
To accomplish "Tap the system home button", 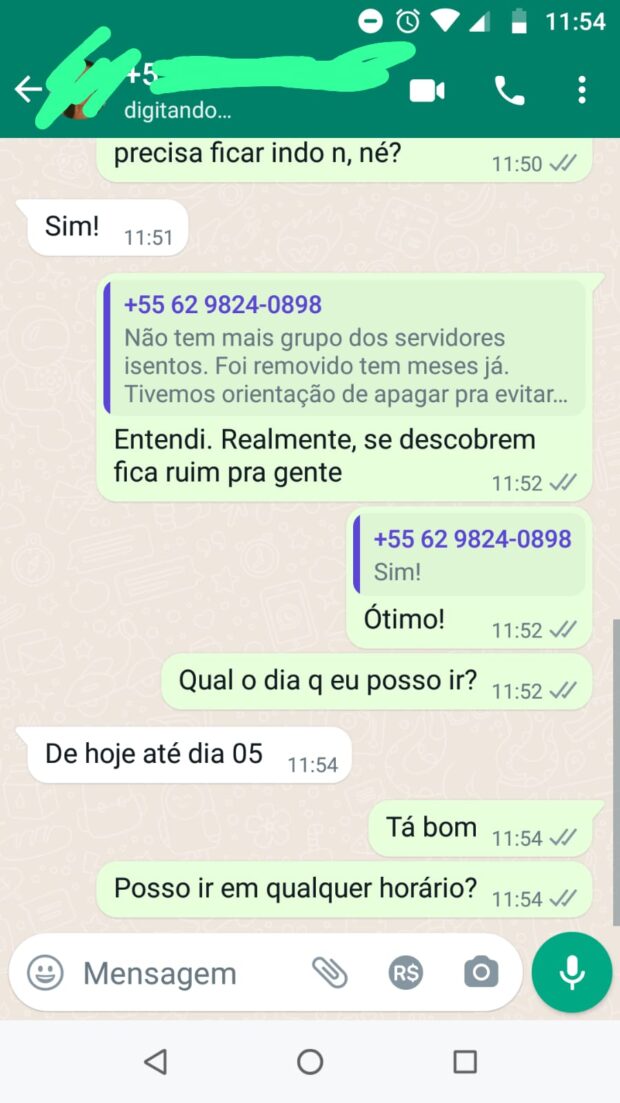I will click(310, 1061).
